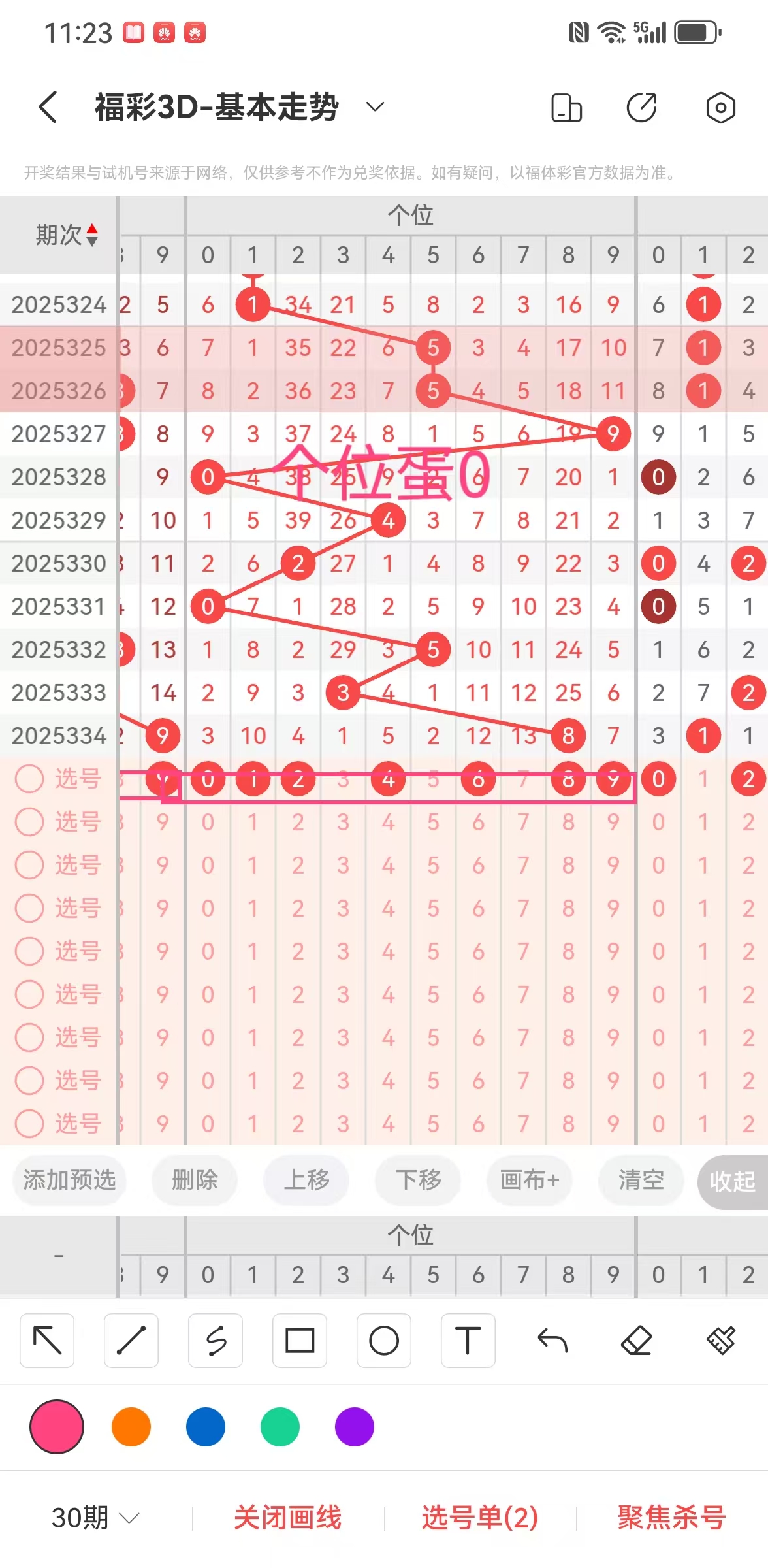Move selection row up with 上移
Image resolution: width=768 pixels, height=1568 pixels.
click(x=306, y=1180)
